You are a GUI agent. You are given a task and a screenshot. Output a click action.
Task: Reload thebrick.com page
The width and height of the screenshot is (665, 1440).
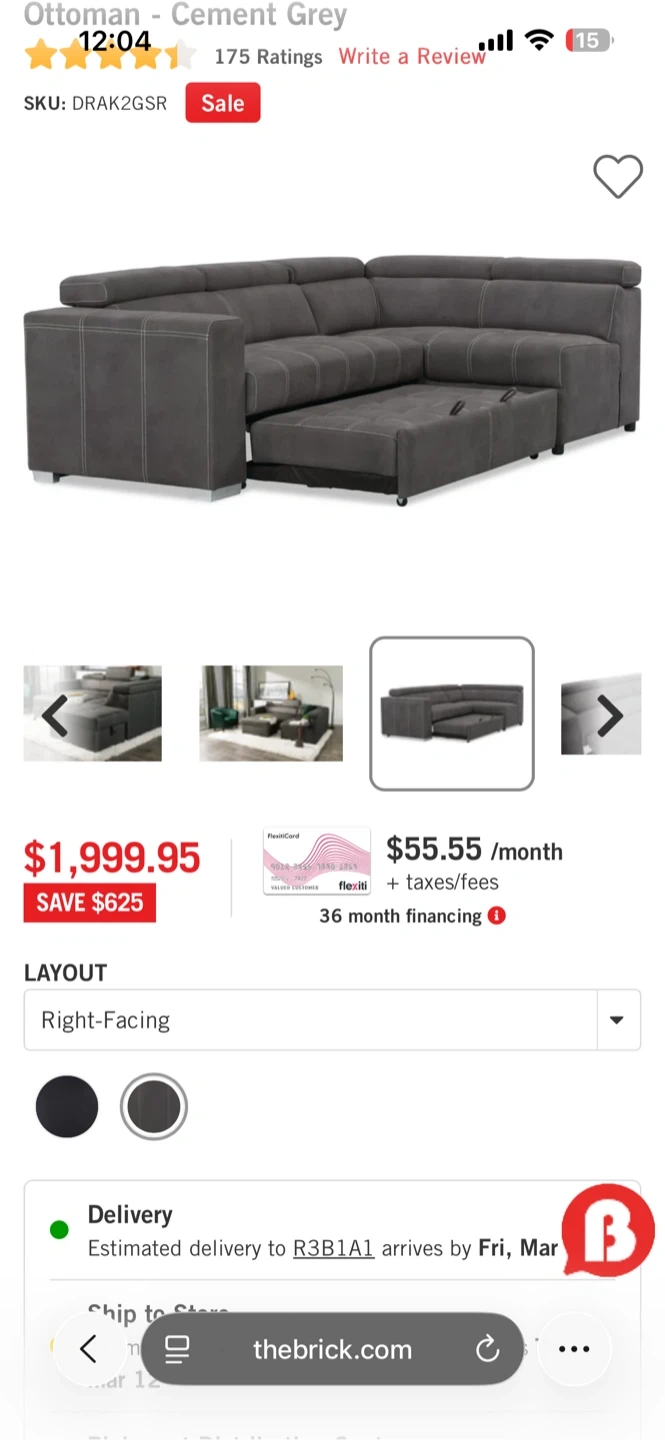[x=487, y=1350]
